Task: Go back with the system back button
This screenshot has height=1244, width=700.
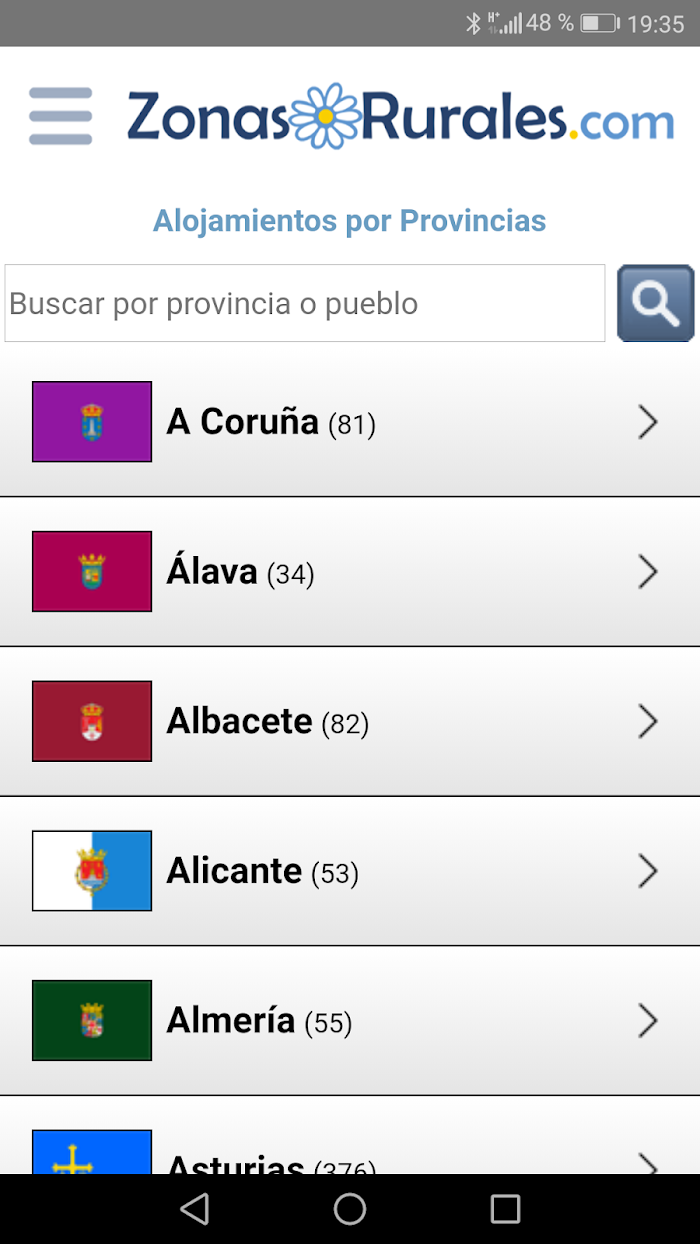Action: coord(194,1209)
